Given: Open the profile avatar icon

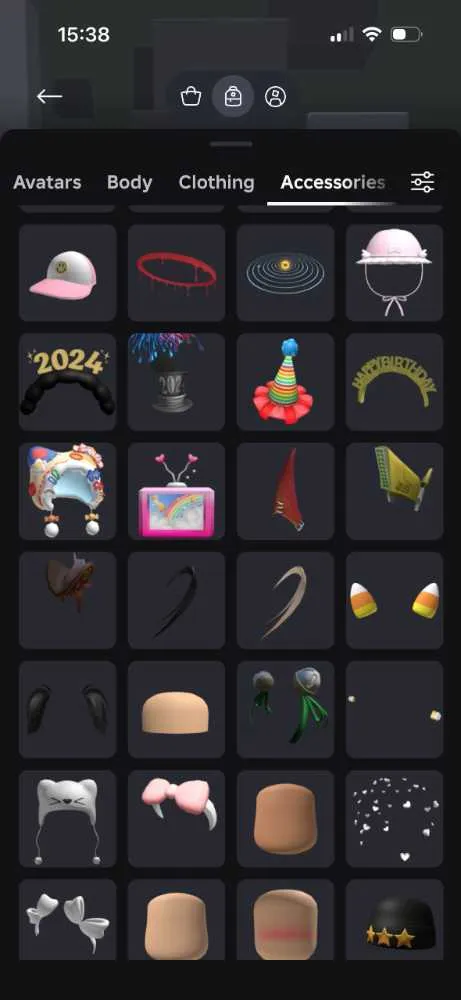Looking at the screenshot, I should pos(275,97).
